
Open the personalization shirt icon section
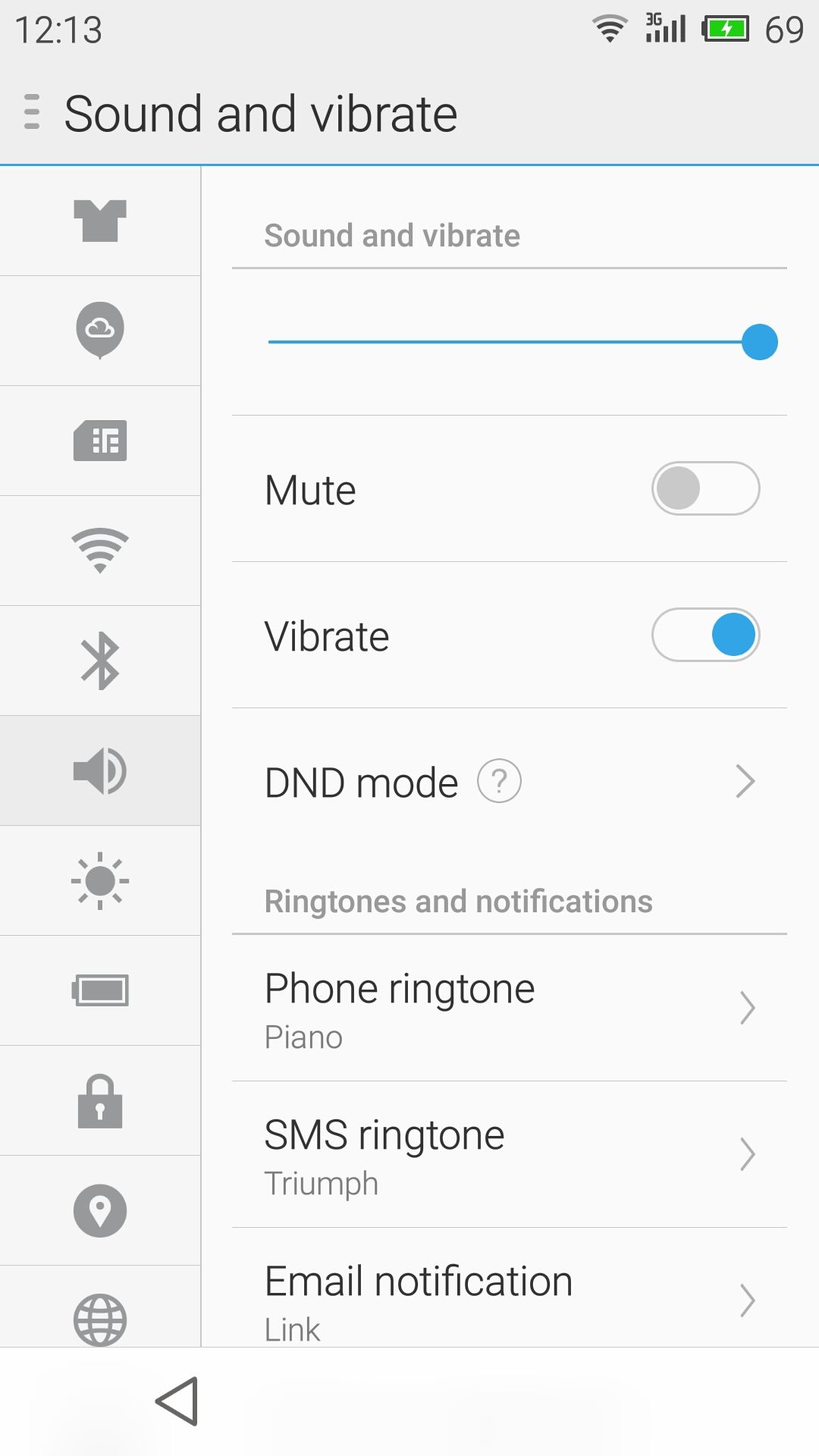pos(100,221)
